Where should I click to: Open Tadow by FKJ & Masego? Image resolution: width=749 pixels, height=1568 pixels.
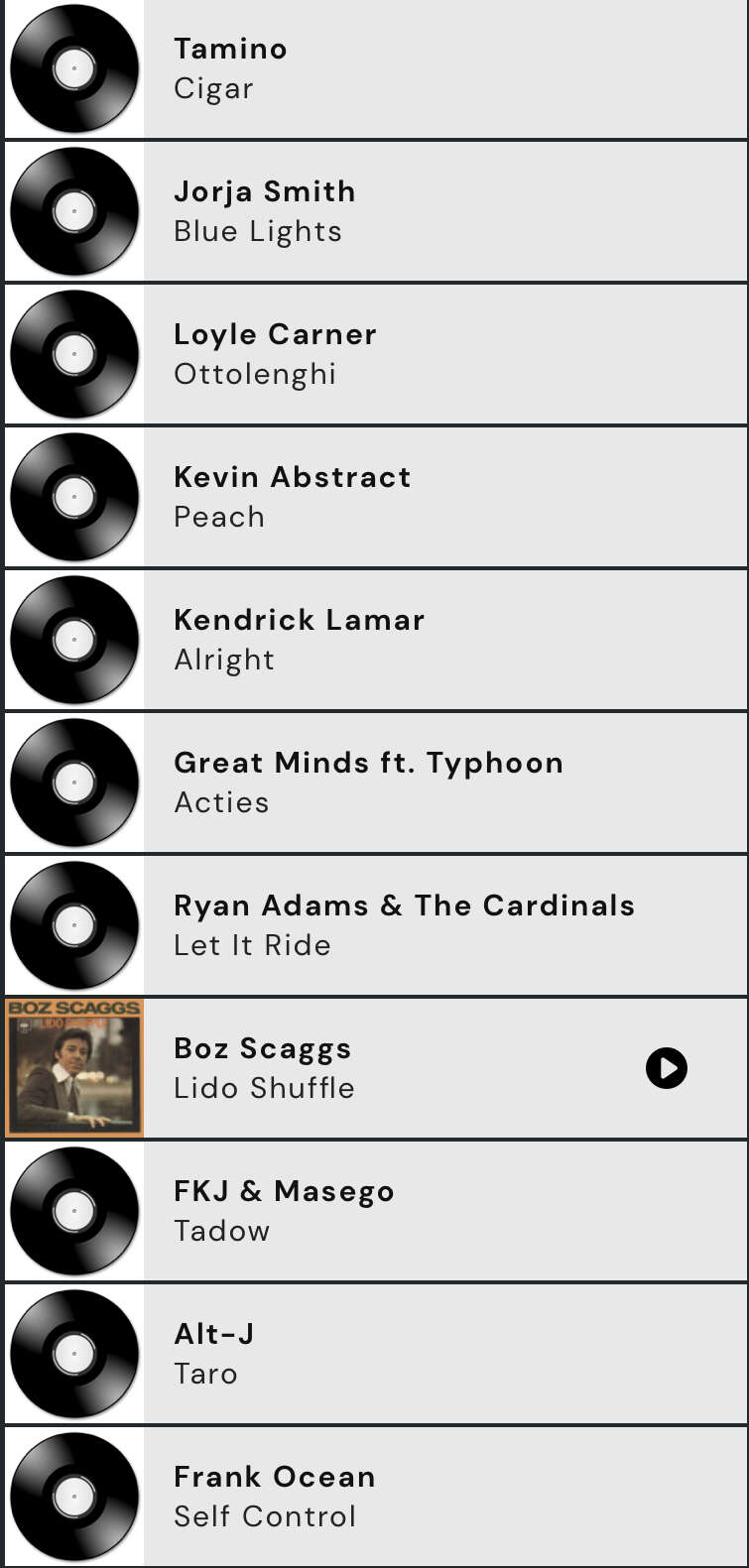pyautogui.click(x=376, y=1211)
